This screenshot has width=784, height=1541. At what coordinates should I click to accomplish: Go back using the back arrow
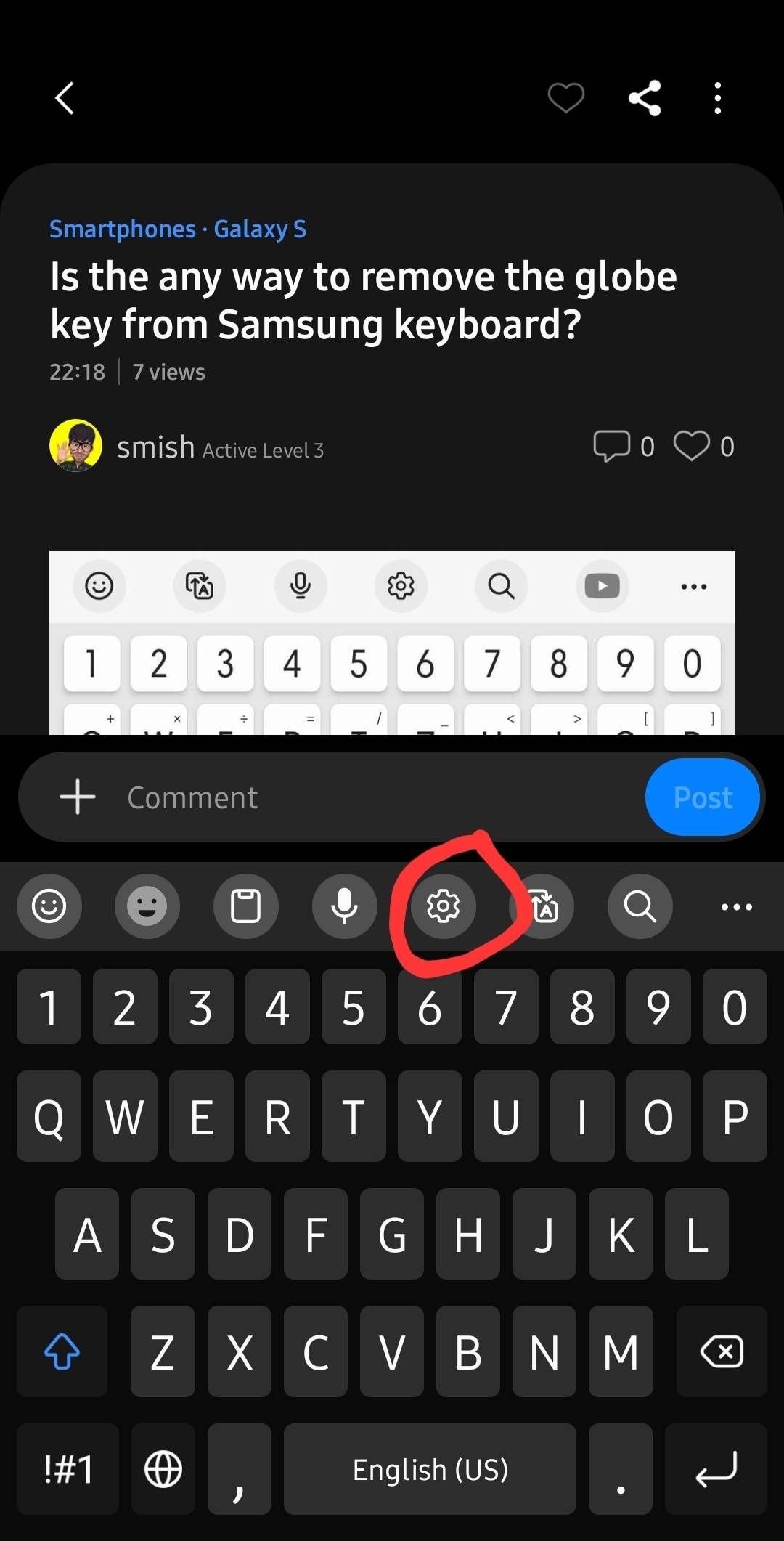65,98
